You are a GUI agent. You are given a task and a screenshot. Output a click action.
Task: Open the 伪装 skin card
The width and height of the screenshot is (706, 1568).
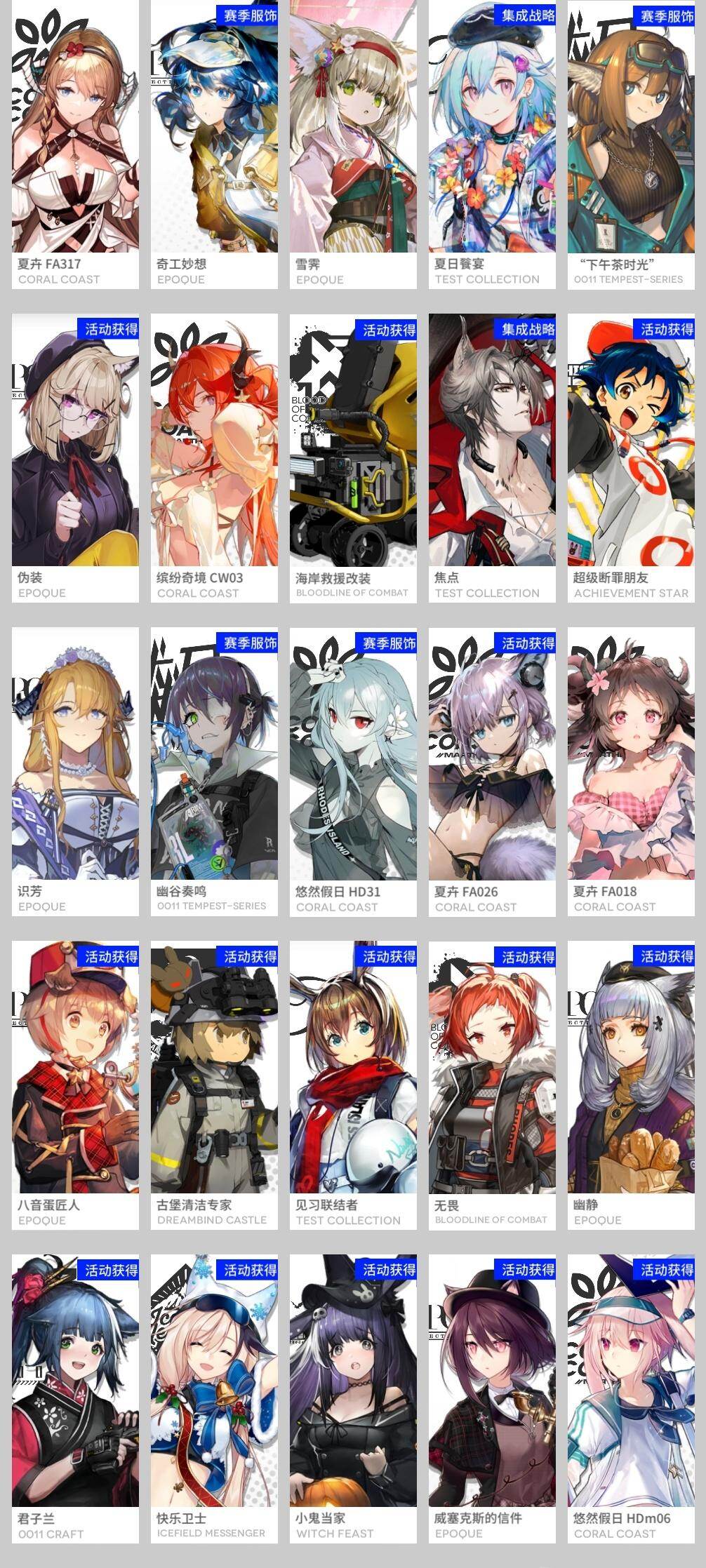click(x=75, y=458)
